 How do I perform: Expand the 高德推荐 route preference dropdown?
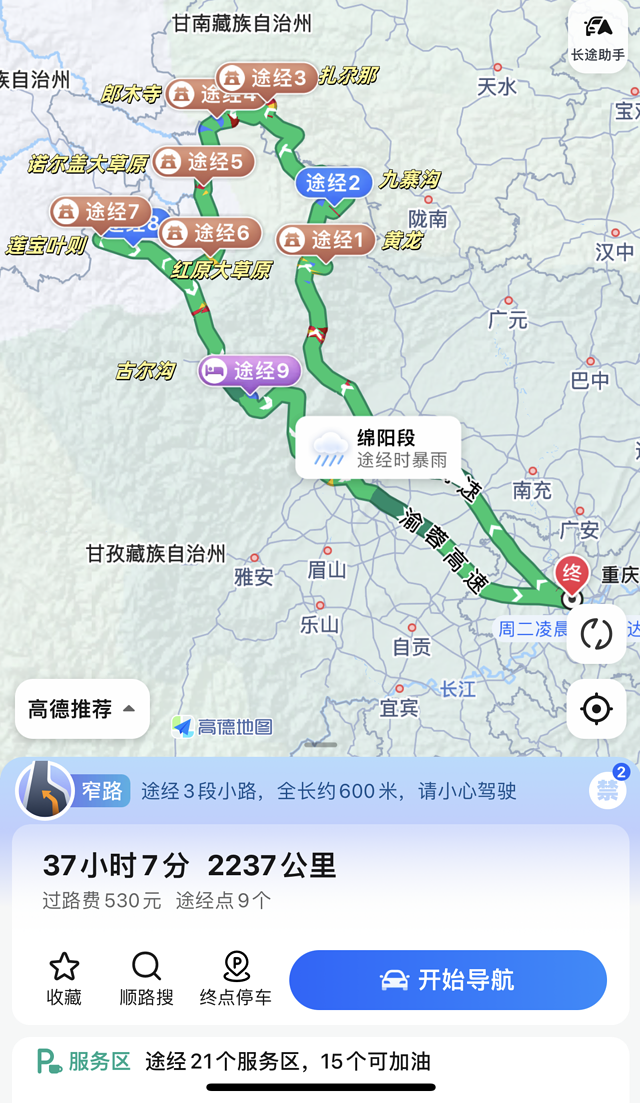click(82, 709)
